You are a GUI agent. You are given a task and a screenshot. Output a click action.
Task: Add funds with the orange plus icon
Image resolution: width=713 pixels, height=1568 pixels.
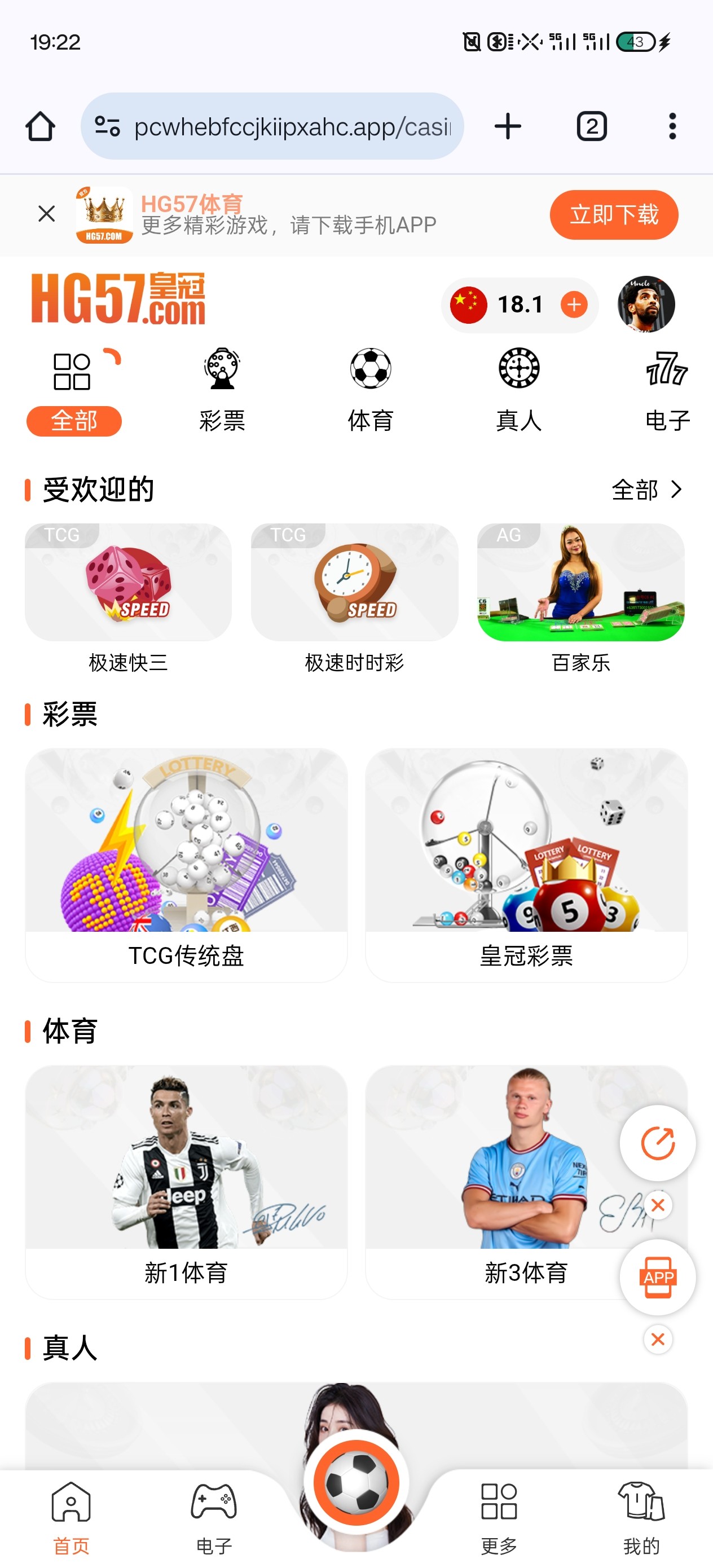pos(574,305)
